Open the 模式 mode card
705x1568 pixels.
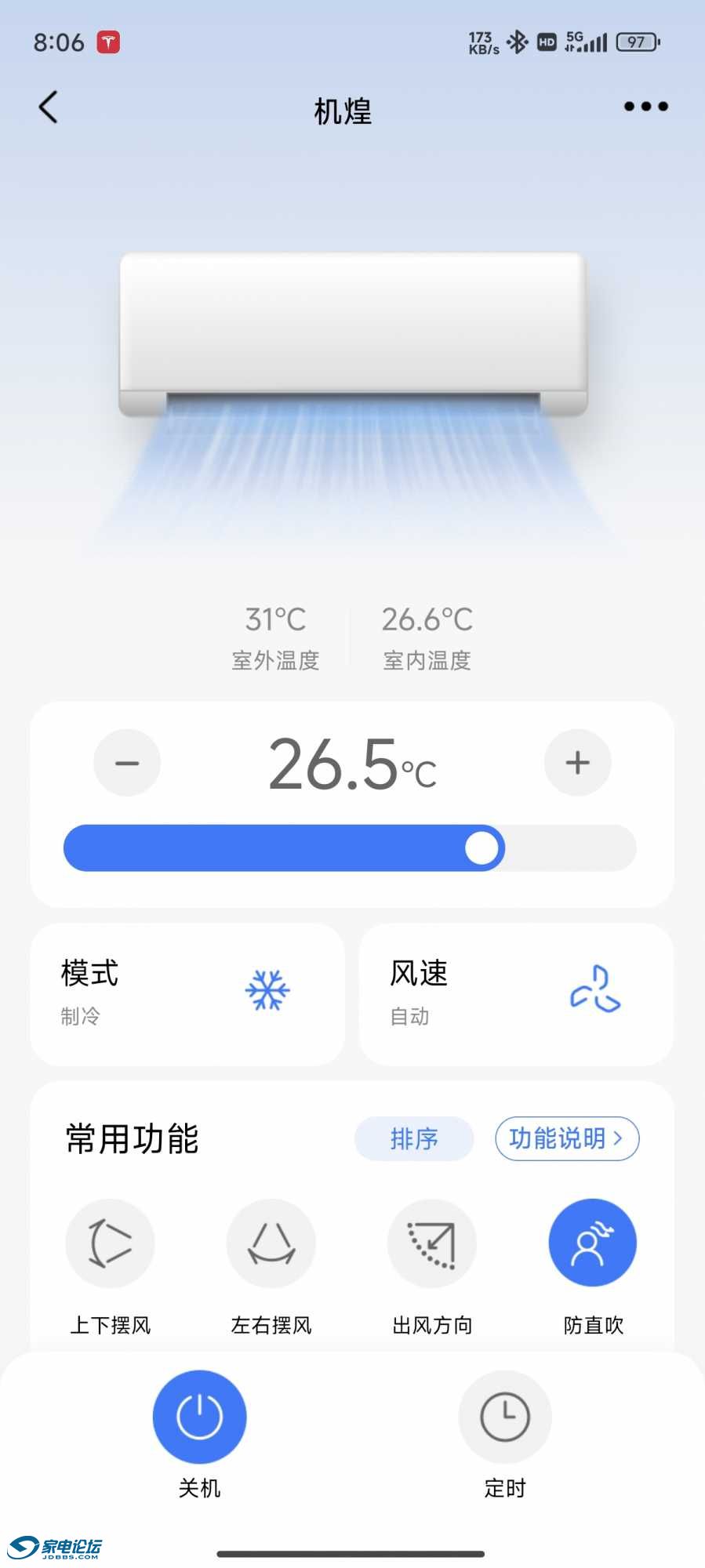coord(187,994)
